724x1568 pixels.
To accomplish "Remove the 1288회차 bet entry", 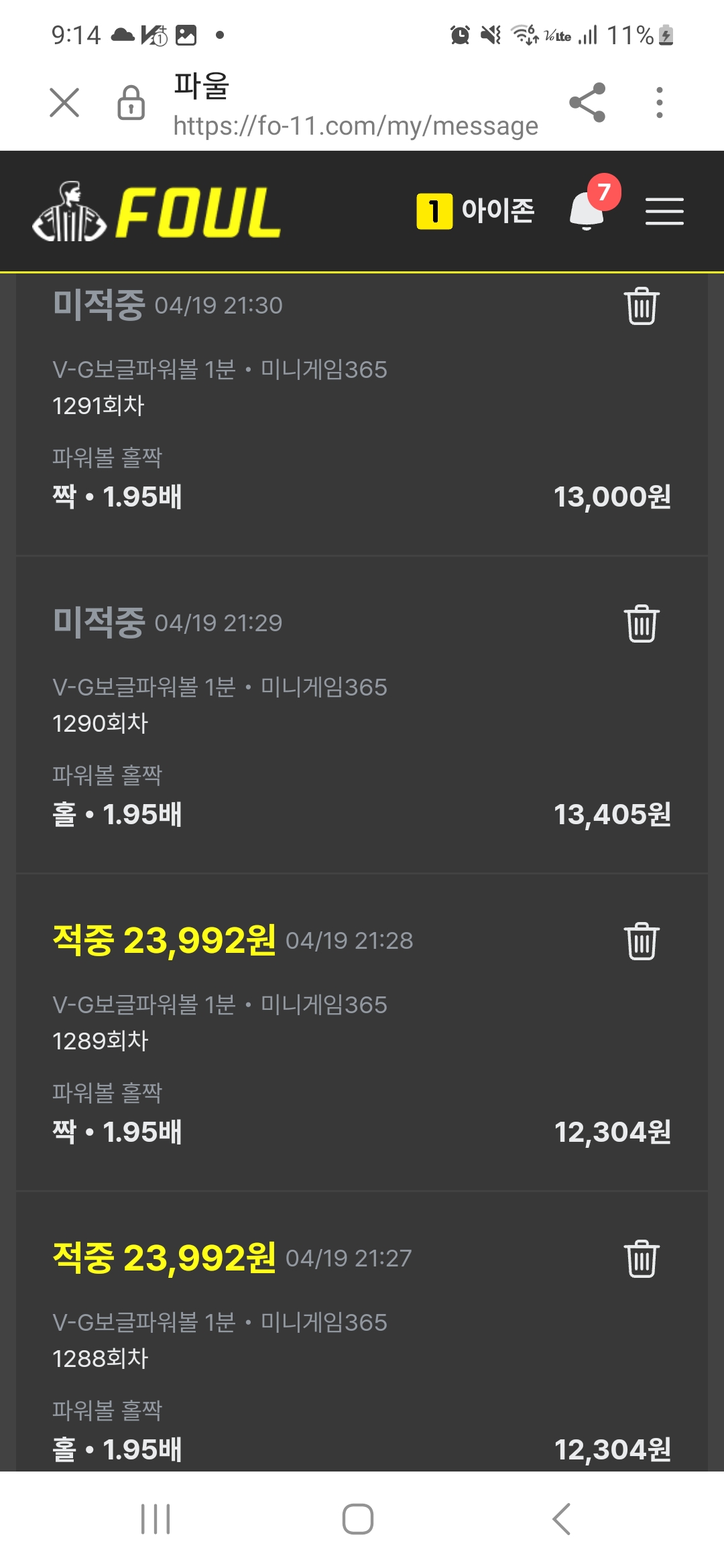I will (642, 1259).
